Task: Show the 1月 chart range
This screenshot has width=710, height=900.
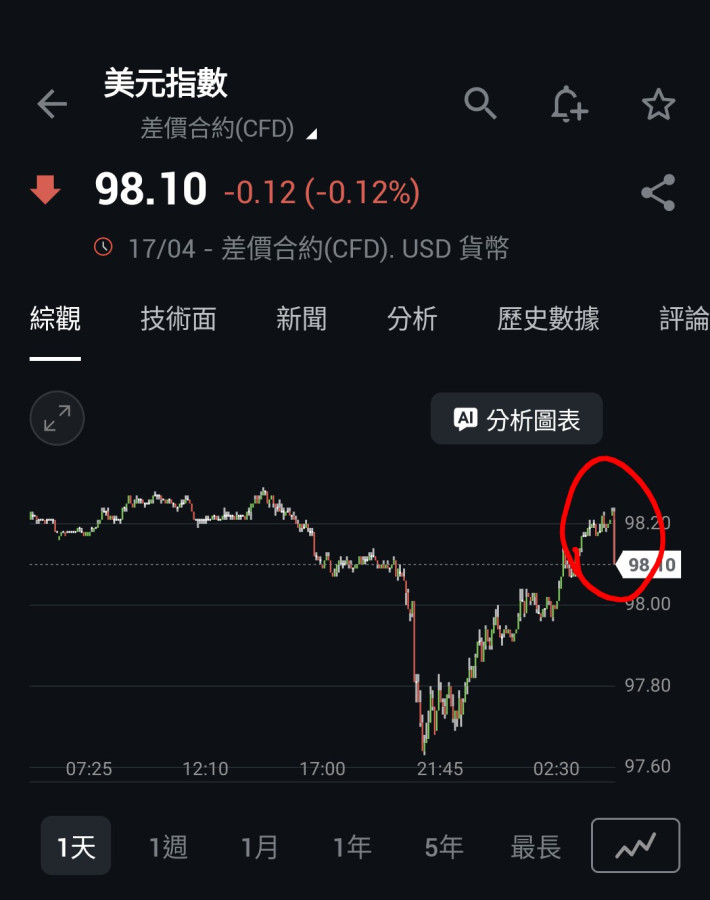Action: tap(260, 847)
